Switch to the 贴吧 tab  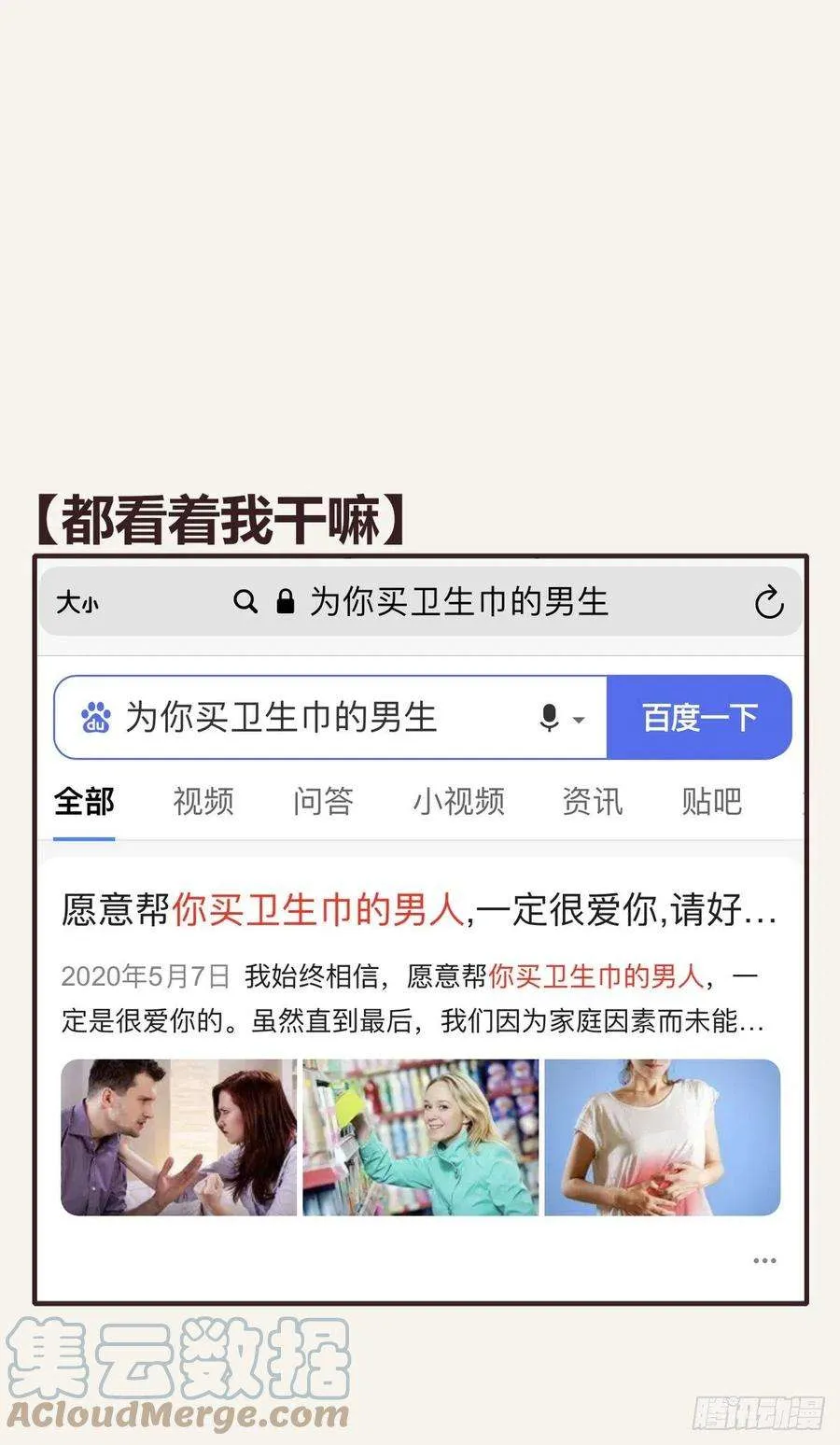(714, 803)
